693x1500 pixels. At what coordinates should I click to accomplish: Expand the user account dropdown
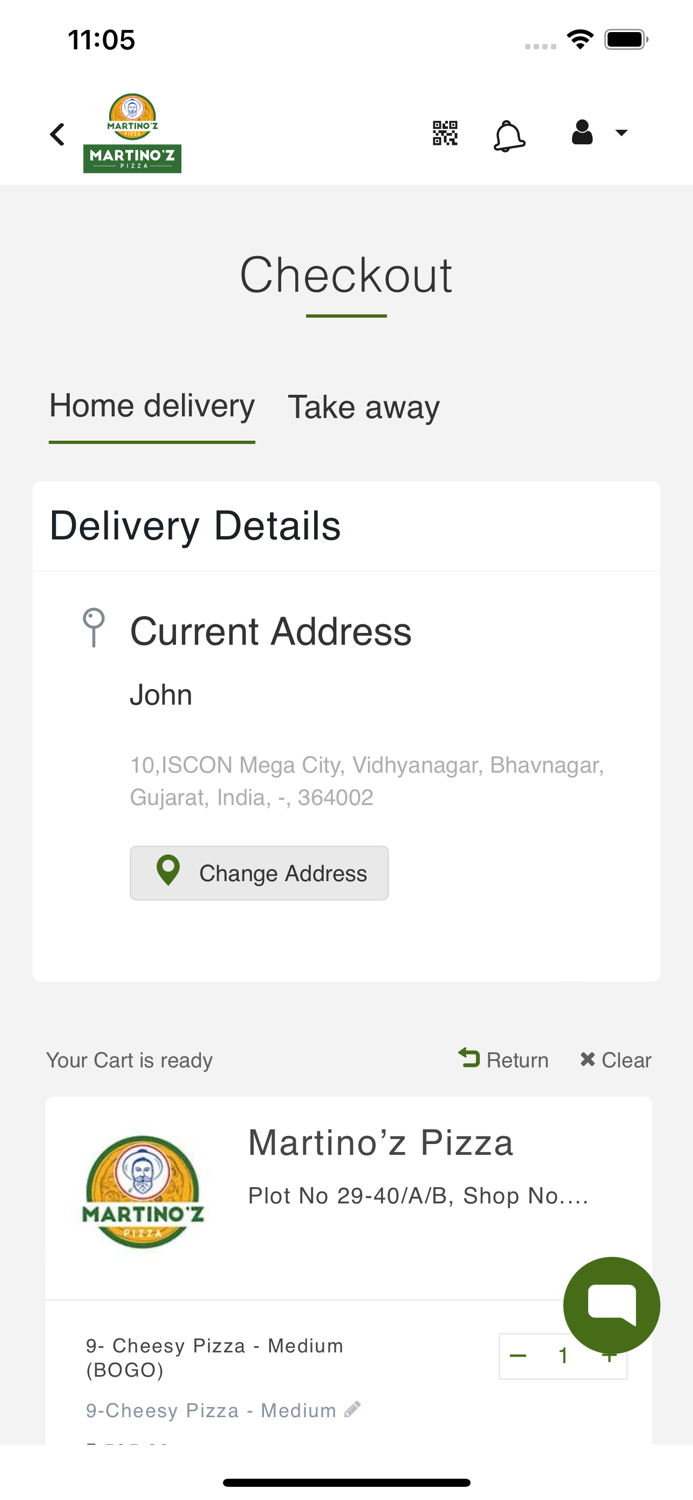point(598,133)
